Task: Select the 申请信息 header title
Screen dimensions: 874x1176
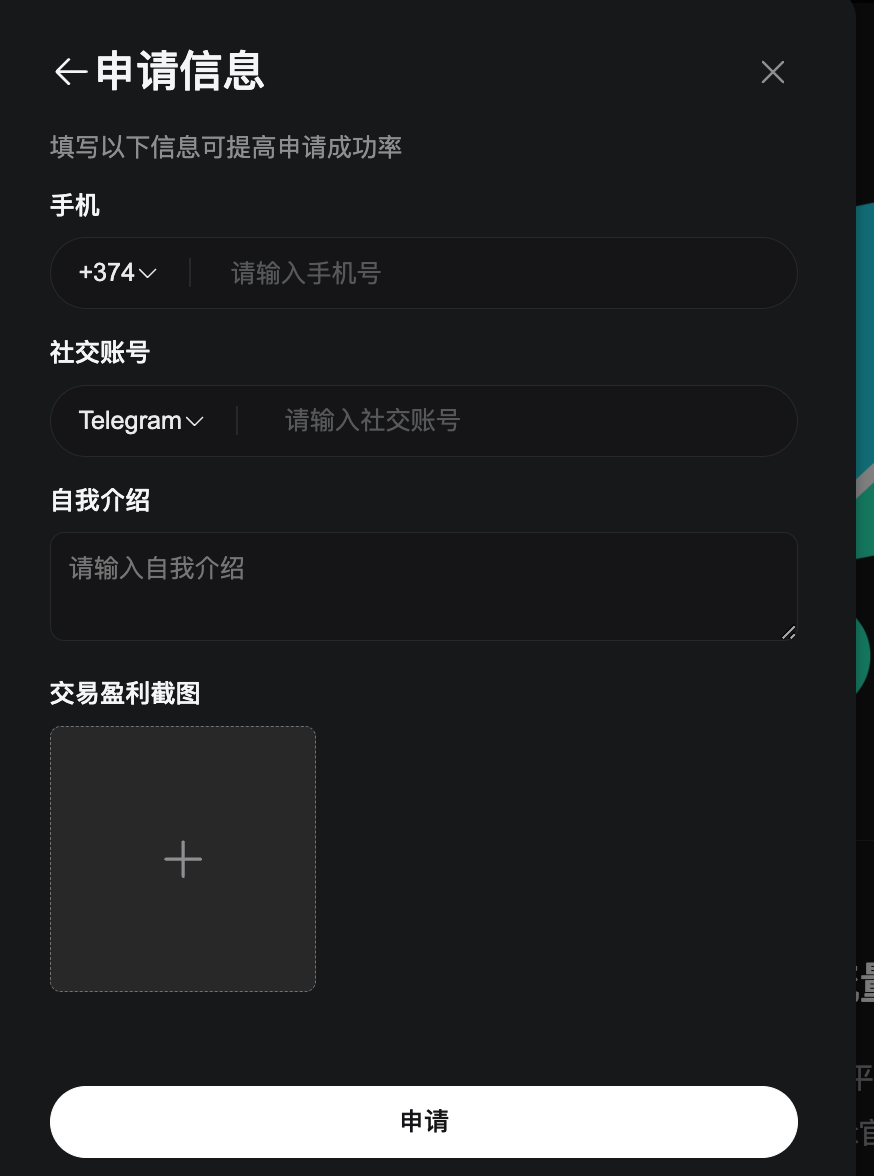Action: 178,71
